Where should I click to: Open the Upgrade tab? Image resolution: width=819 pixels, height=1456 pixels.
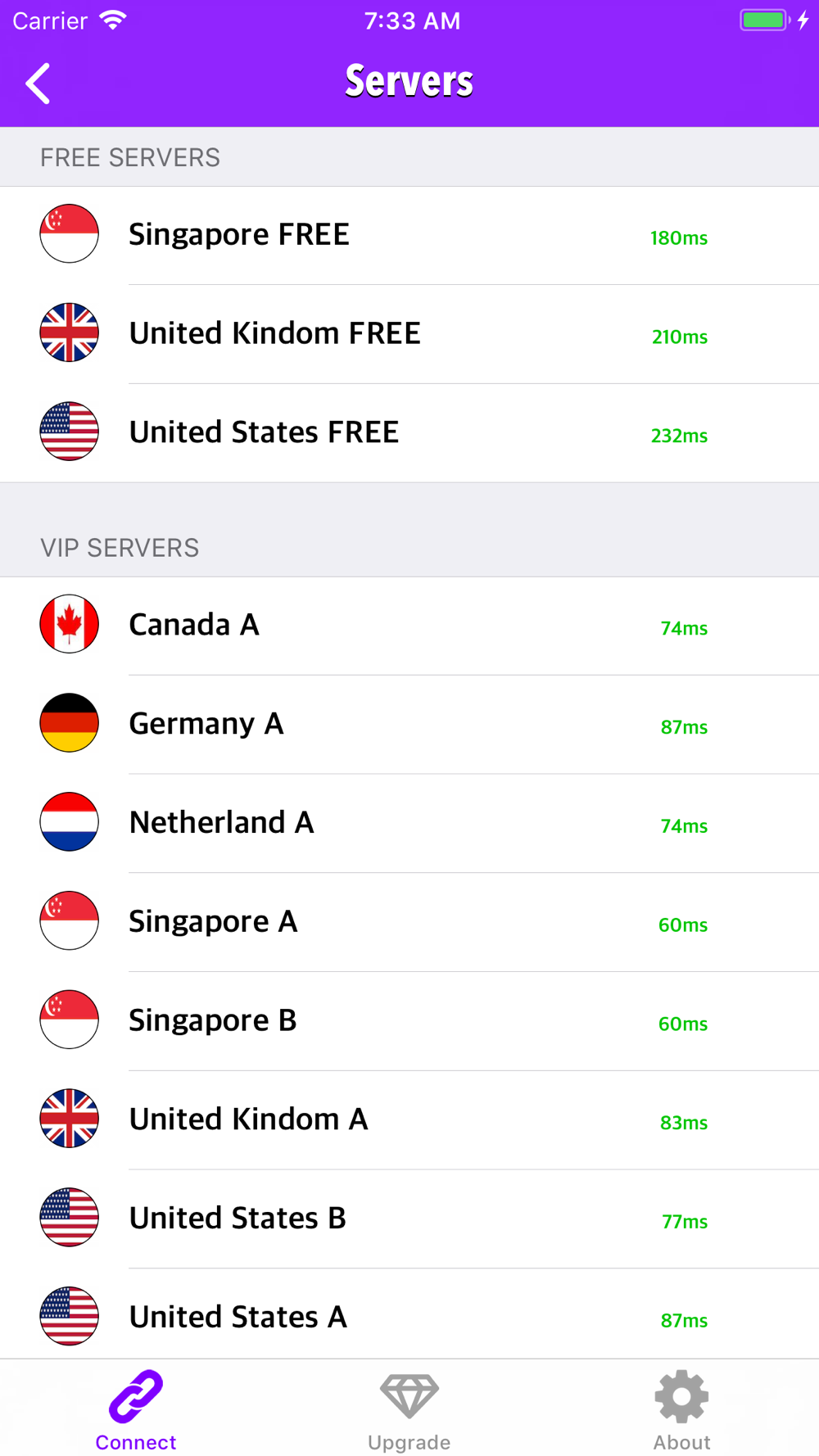click(409, 1410)
